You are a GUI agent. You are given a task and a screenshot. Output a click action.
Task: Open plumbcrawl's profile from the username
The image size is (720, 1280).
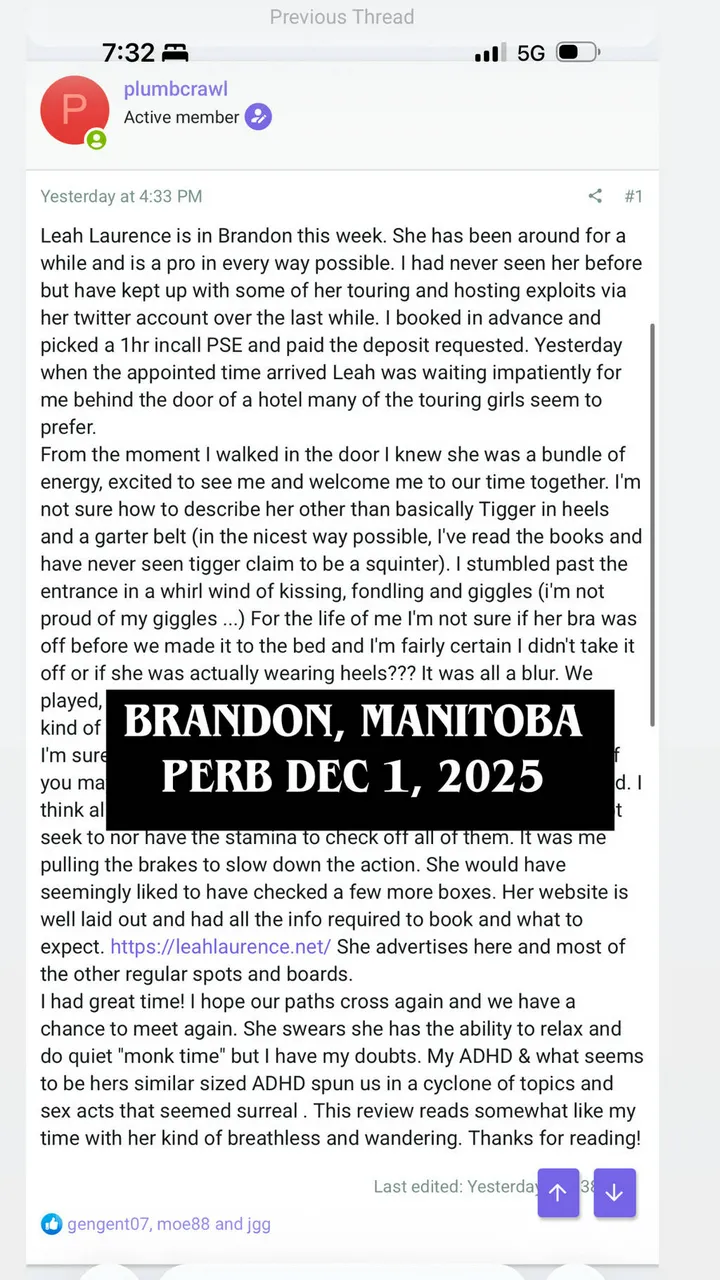coord(175,89)
